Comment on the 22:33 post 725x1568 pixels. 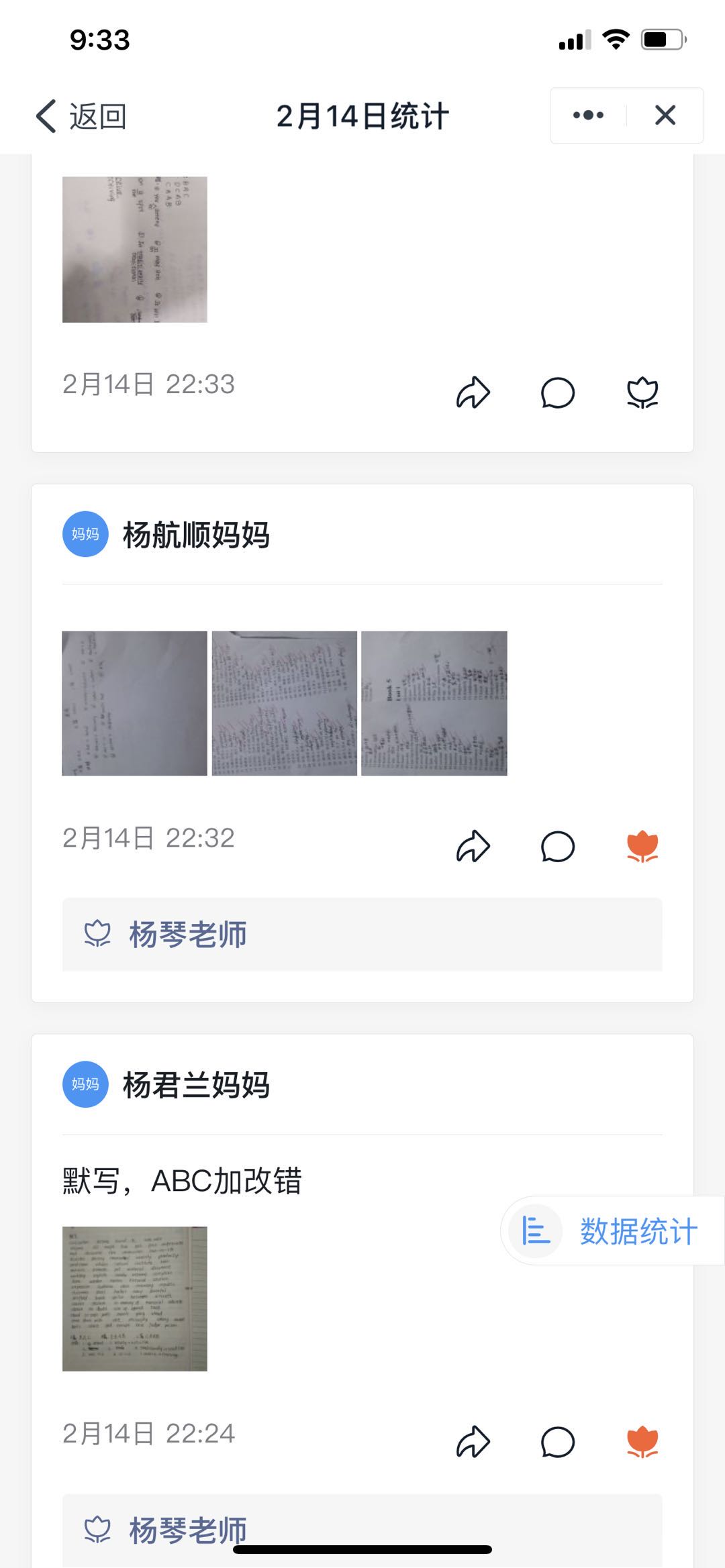[558, 393]
